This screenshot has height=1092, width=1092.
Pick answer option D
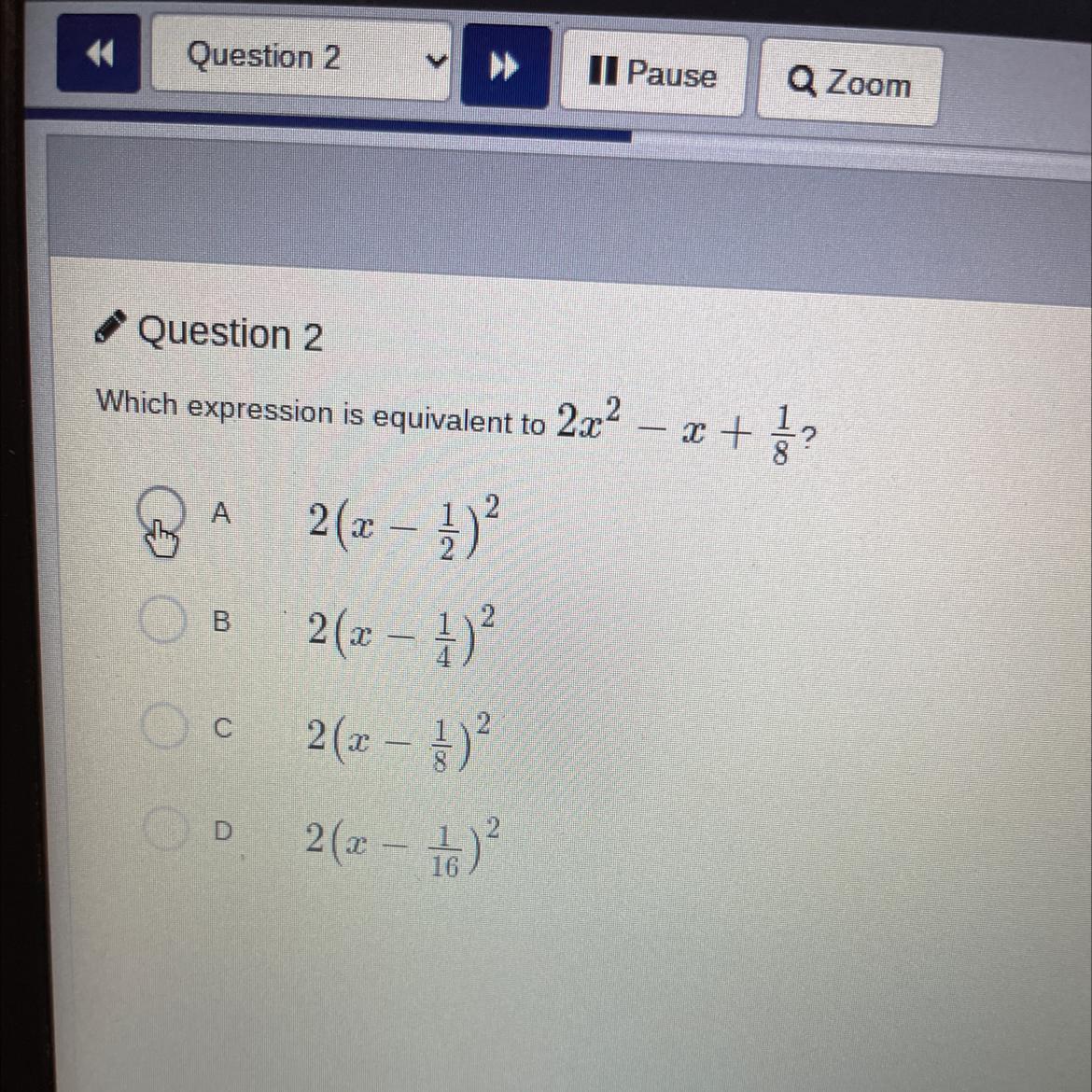166,829
